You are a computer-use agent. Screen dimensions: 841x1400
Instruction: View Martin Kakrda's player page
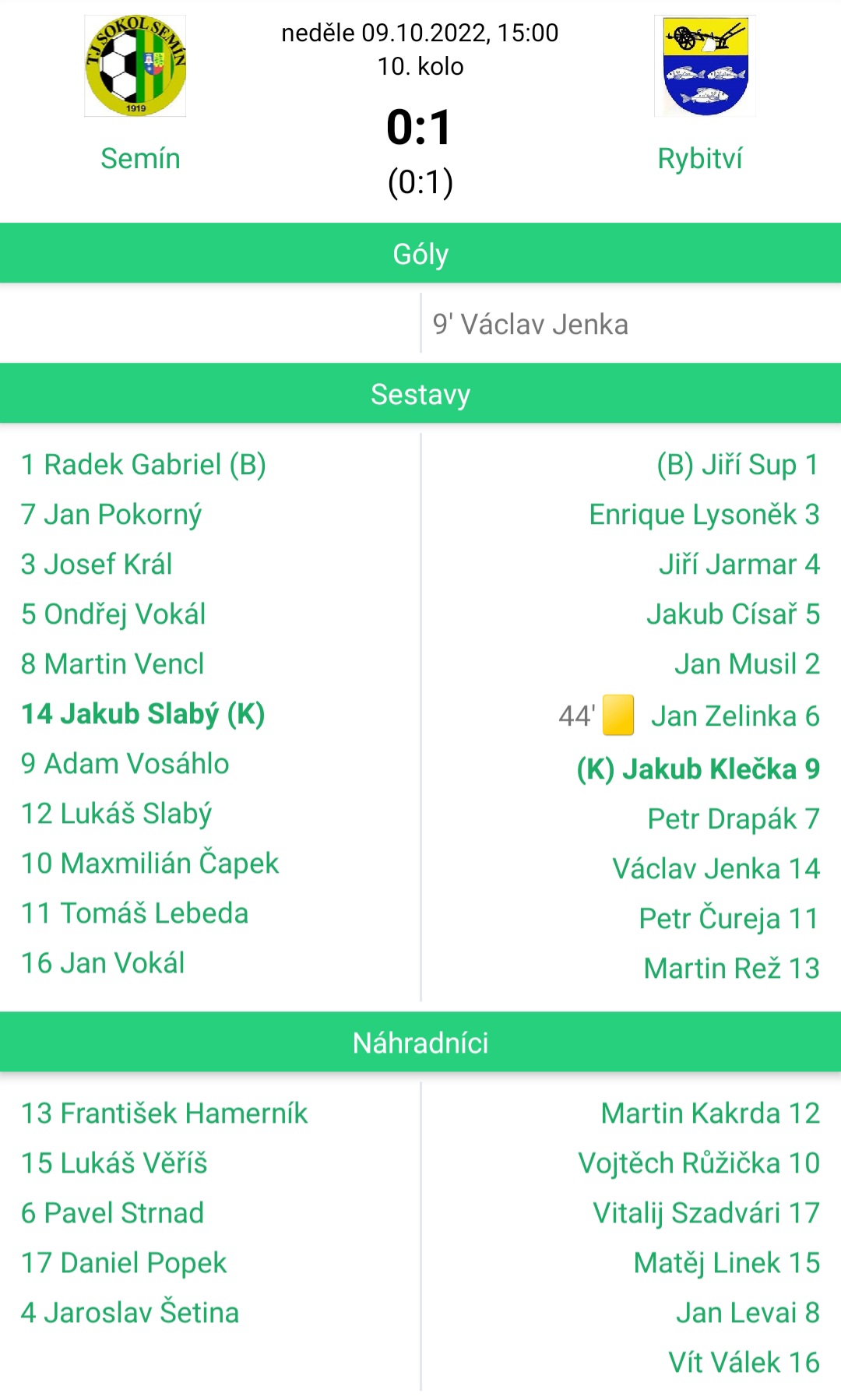709,1113
